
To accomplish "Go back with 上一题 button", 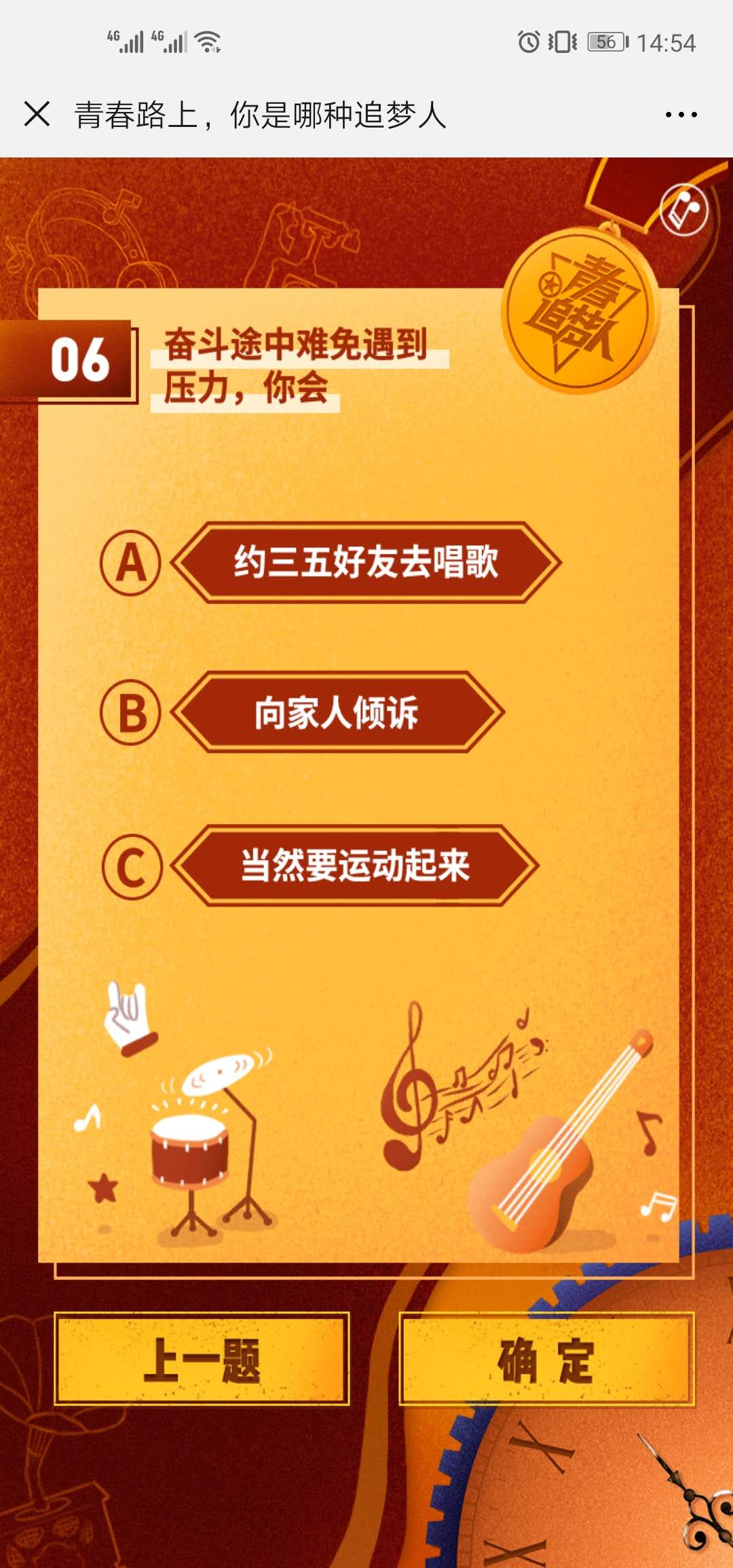I will coord(202,1359).
